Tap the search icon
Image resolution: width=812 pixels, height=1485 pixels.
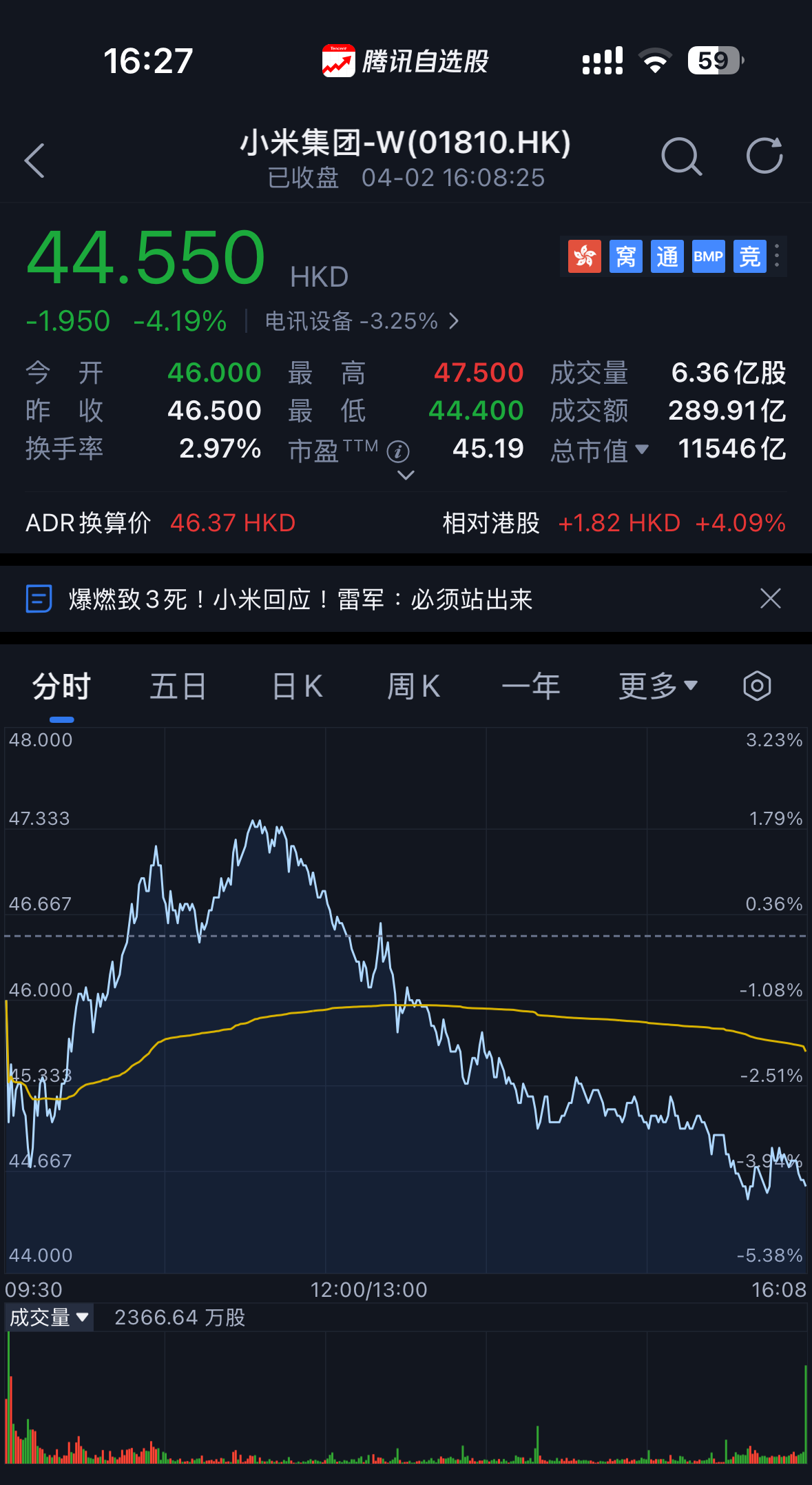682,157
